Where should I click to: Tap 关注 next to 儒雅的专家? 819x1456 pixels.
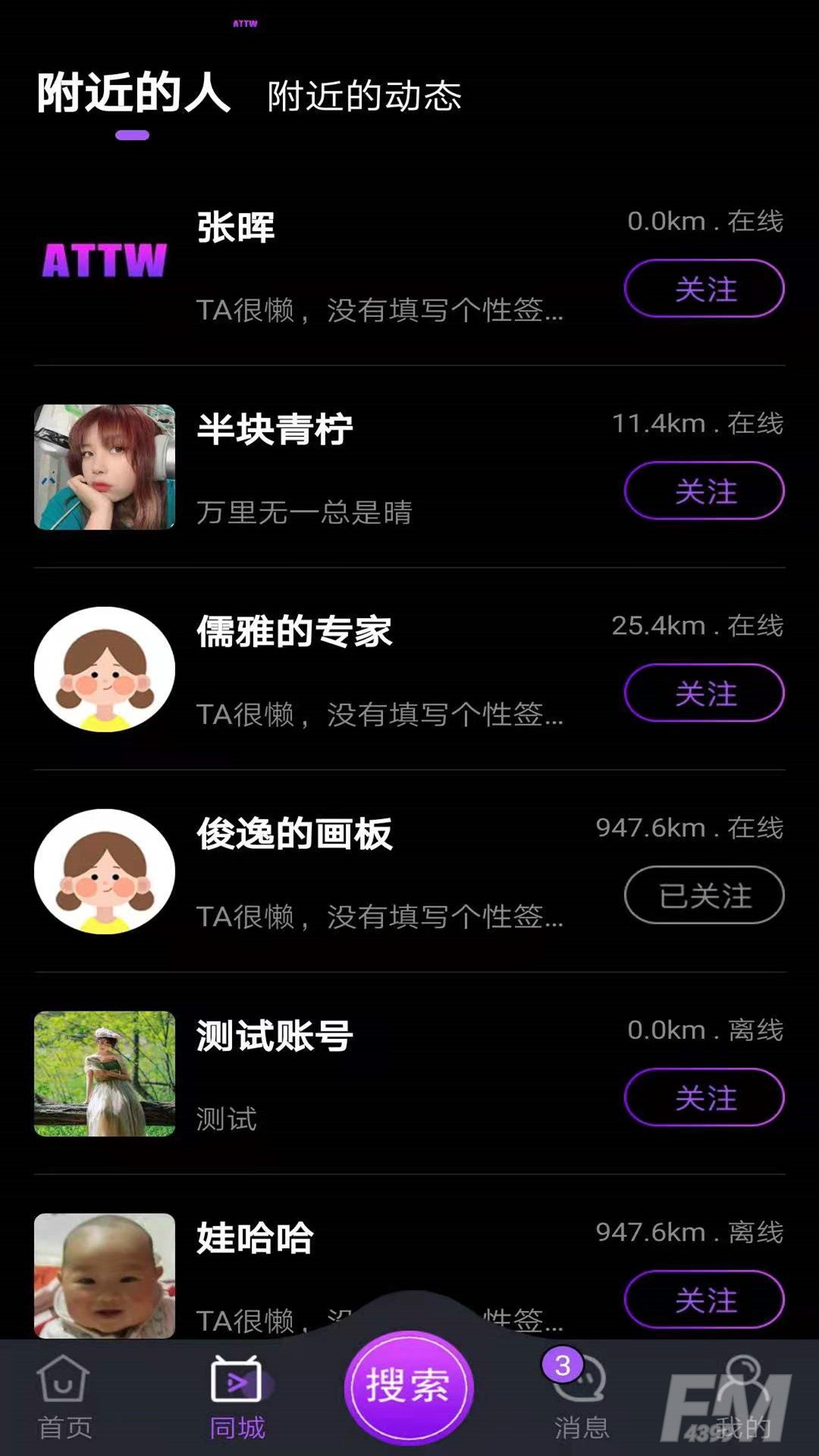[x=704, y=693]
